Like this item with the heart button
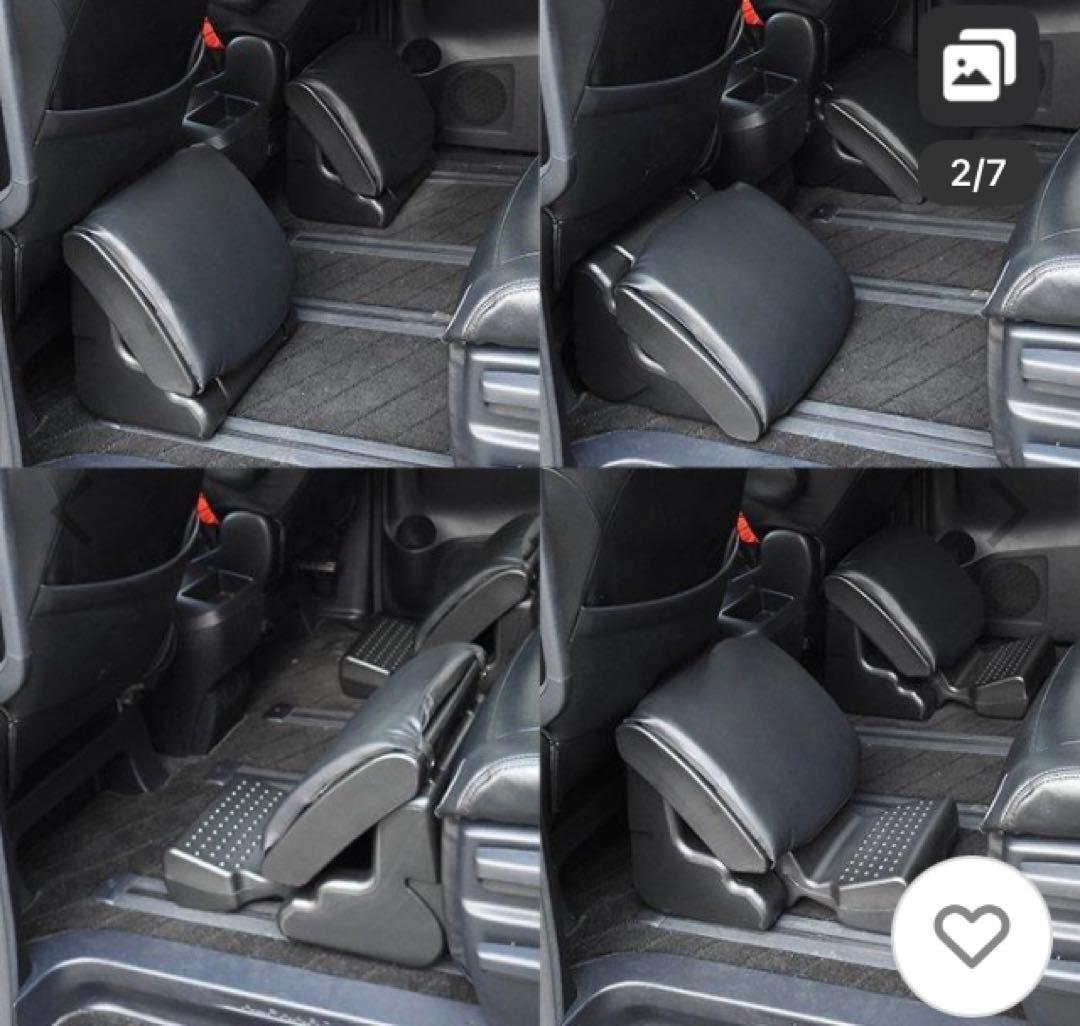The image size is (1080, 1026). click(x=971, y=936)
